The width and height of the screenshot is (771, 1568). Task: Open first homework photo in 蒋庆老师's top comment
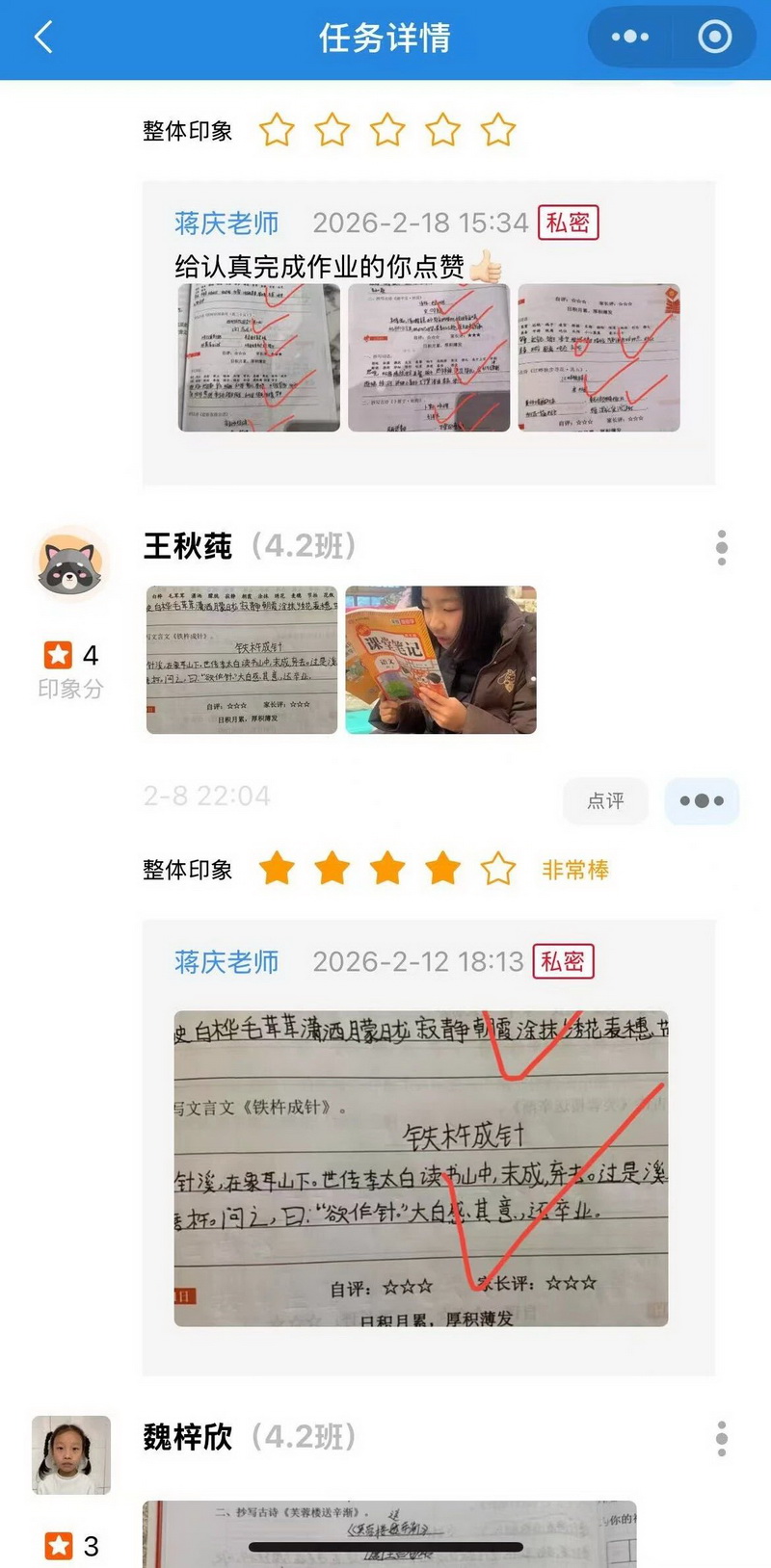coord(258,357)
